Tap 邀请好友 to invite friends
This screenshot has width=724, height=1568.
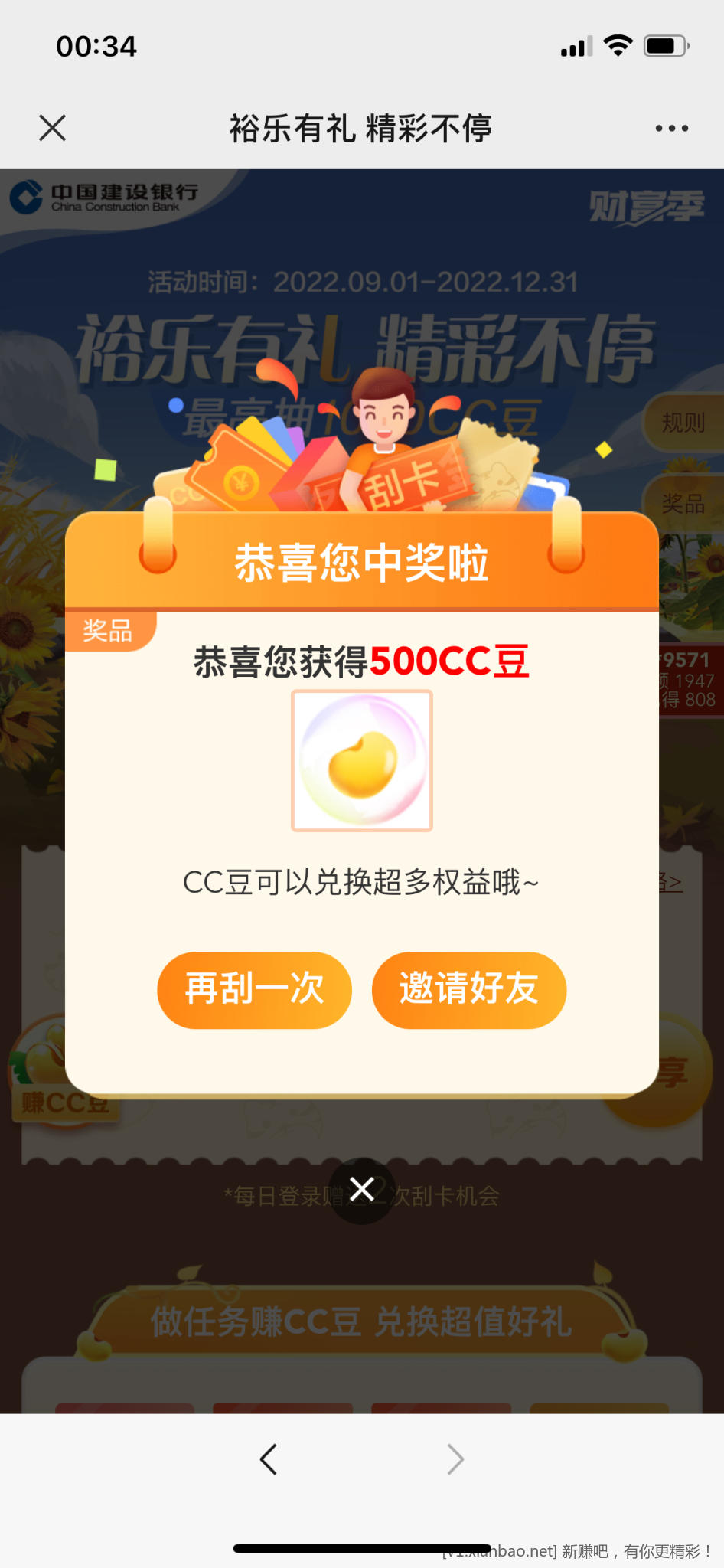tap(468, 989)
